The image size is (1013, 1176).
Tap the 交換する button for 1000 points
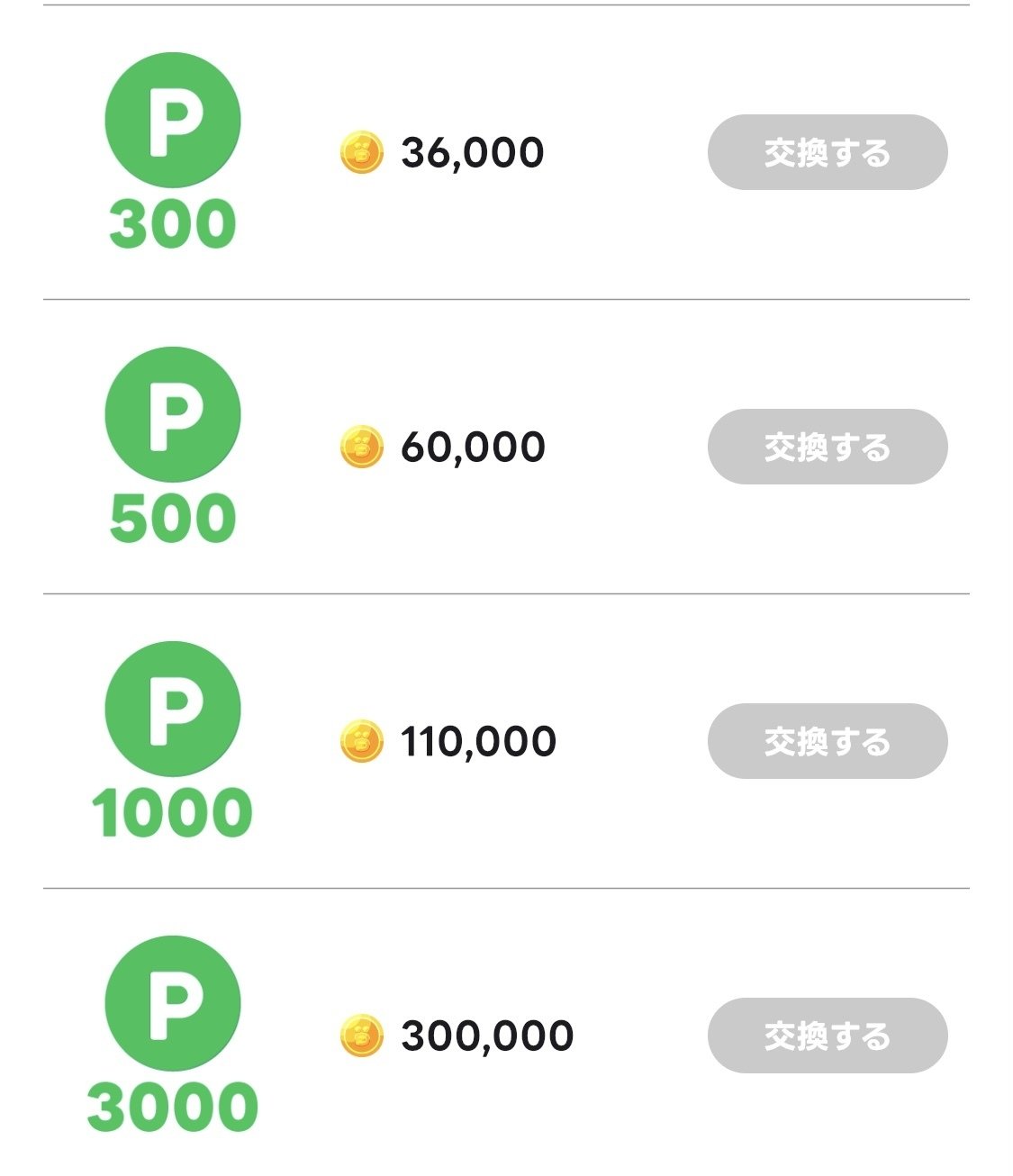pos(827,740)
